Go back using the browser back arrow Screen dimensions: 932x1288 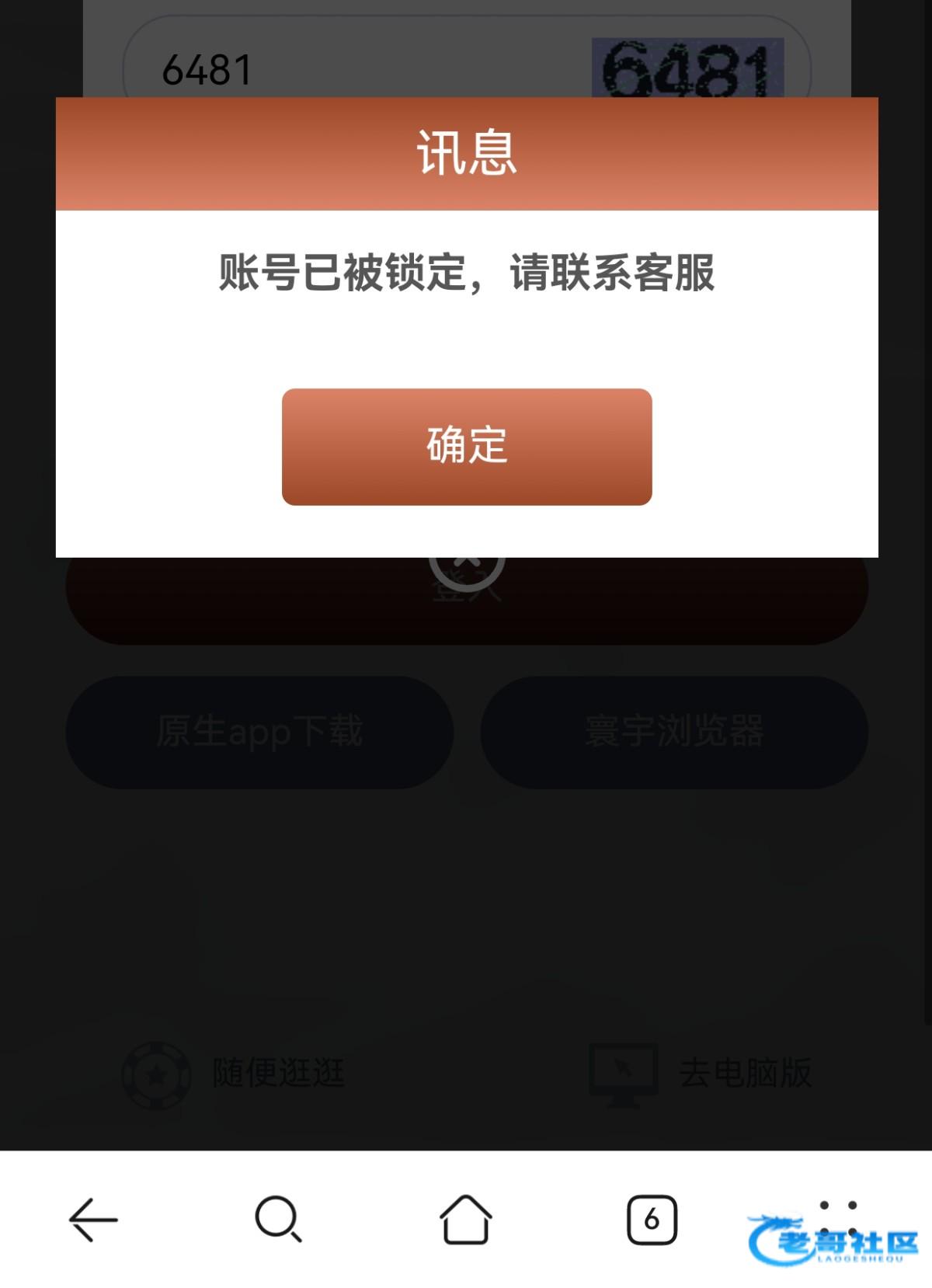(93, 1220)
